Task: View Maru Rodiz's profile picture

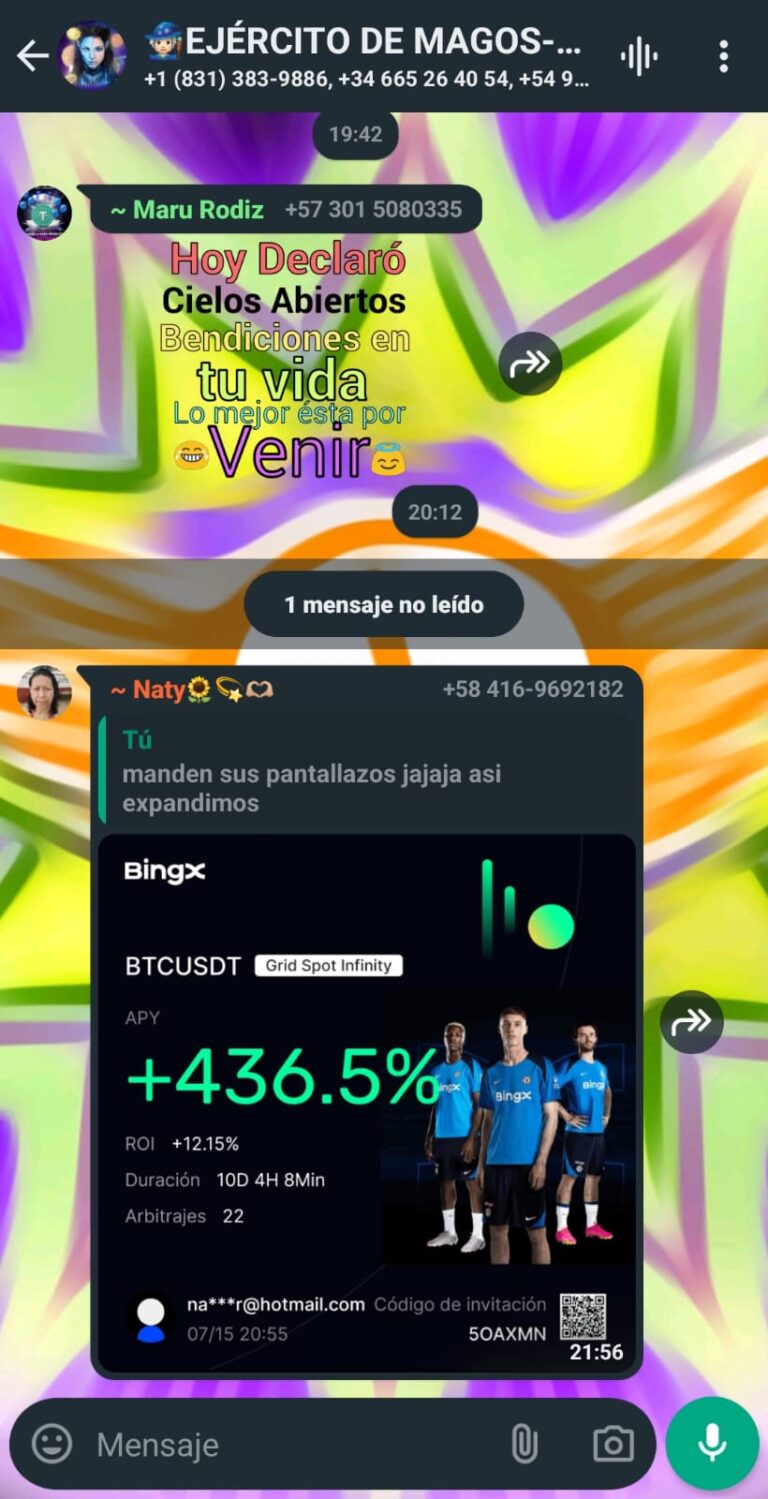Action: click(45, 213)
